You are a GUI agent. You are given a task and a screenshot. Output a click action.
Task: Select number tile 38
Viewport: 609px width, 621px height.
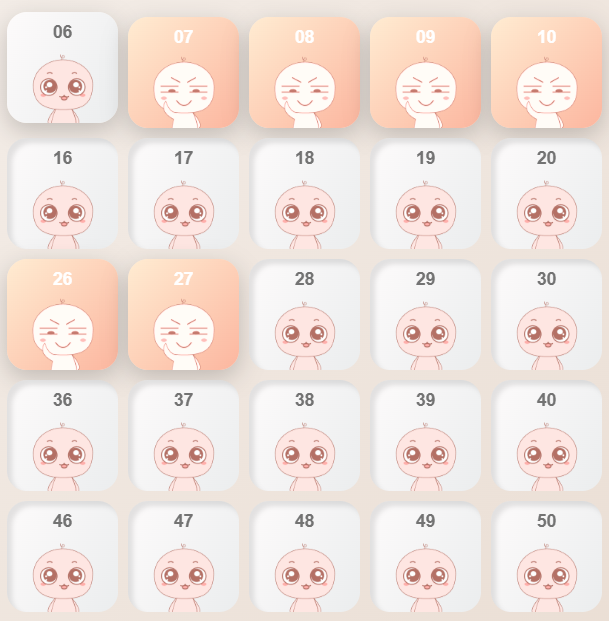click(304, 436)
